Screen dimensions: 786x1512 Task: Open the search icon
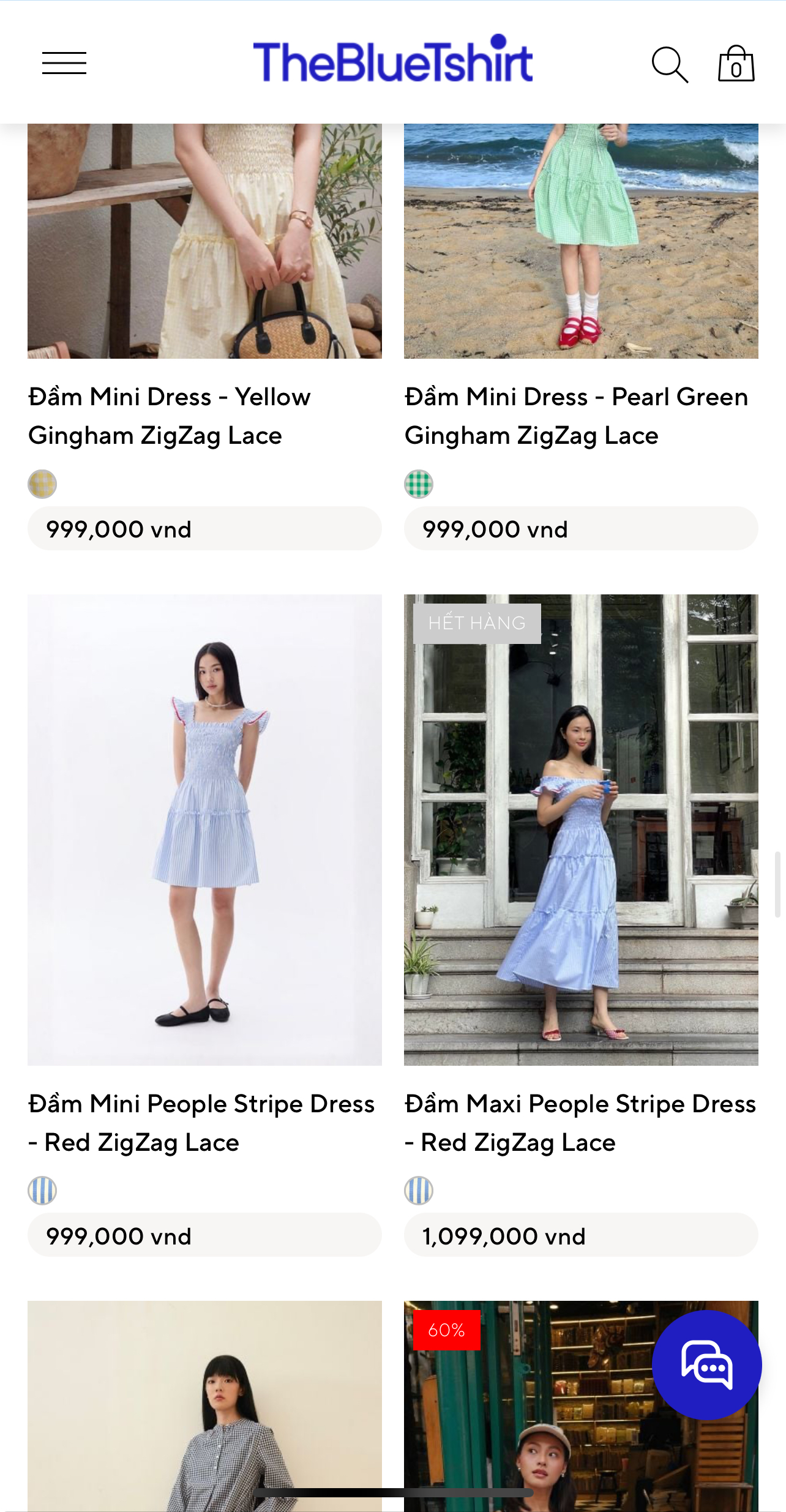(669, 64)
